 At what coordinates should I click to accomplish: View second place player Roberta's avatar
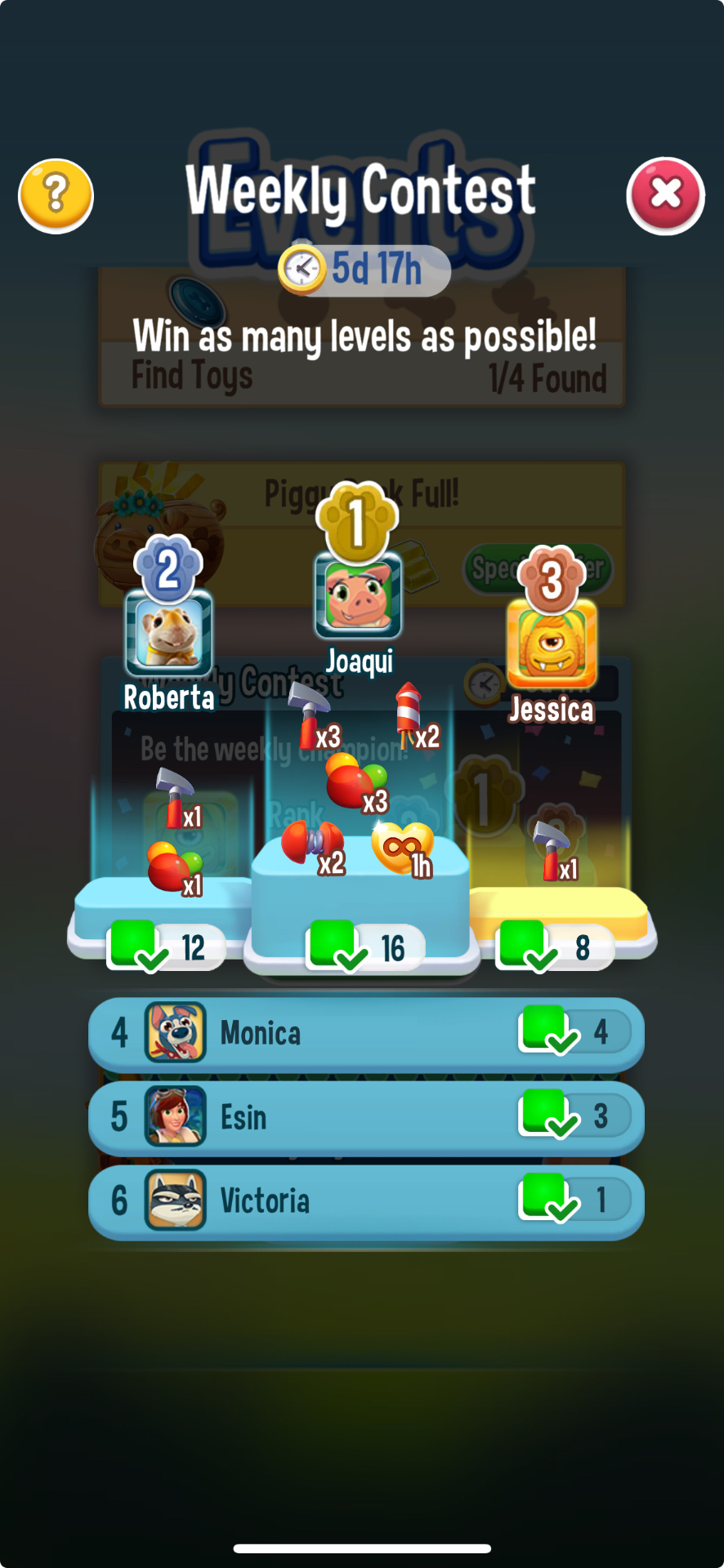[169, 633]
